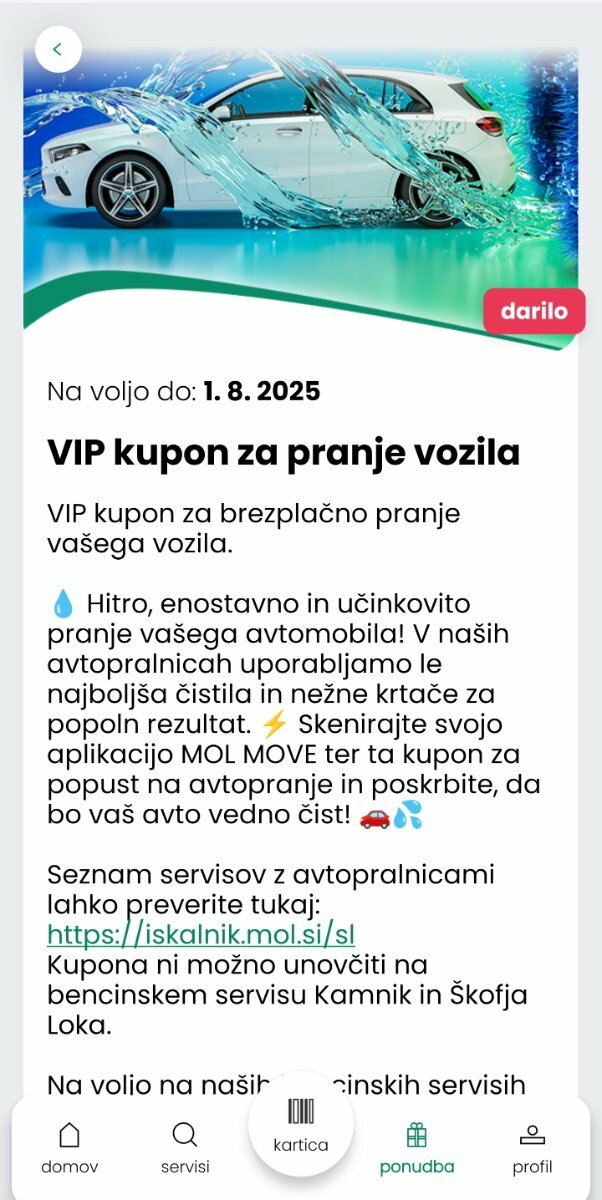This screenshot has width=602, height=1200.
Task: Switch to the domov tab
Action: click(x=70, y=1148)
